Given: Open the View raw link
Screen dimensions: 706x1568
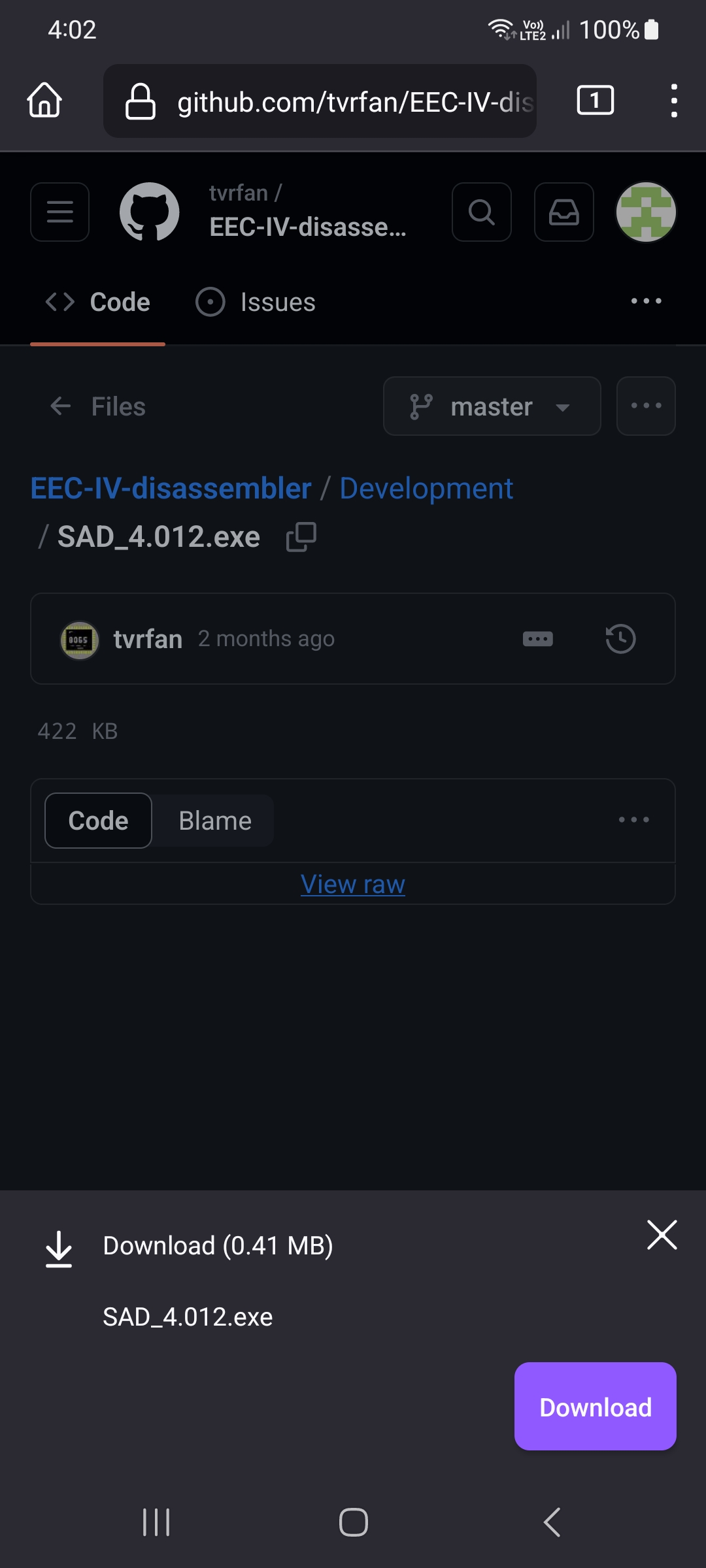Looking at the screenshot, I should [x=353, y=884].
